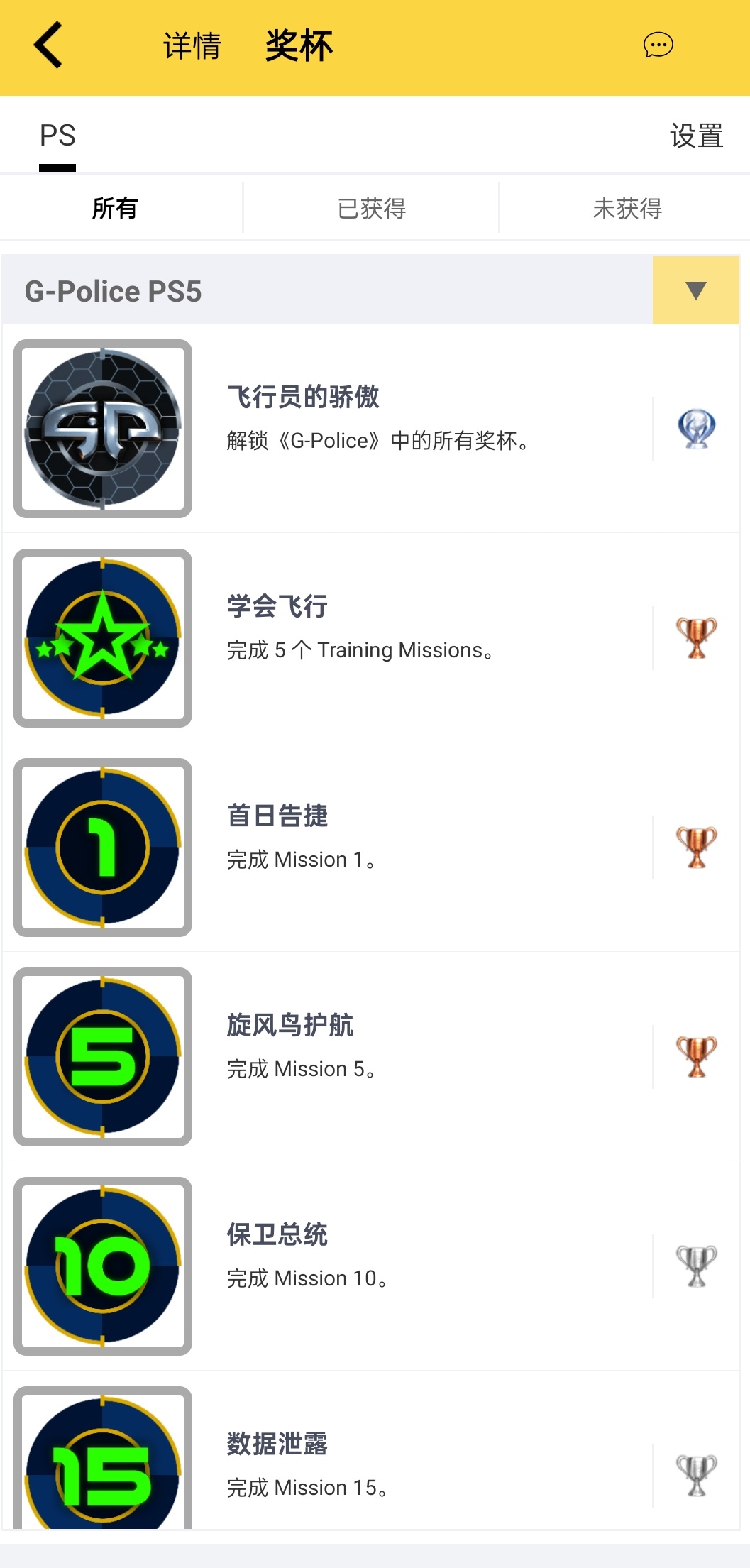
Task: Select the PS platform tab
Action: click(x=57, y=136)
